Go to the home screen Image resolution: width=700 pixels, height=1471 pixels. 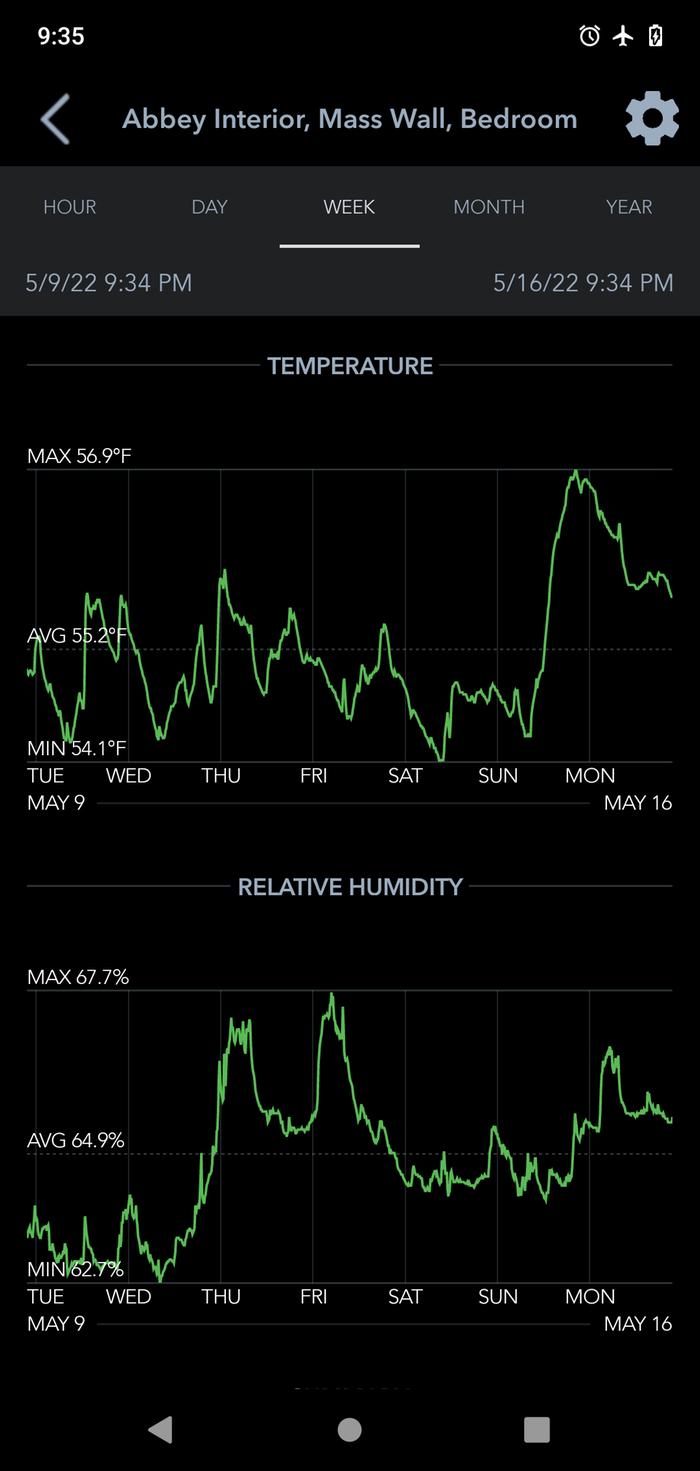tap(349, 1429)
